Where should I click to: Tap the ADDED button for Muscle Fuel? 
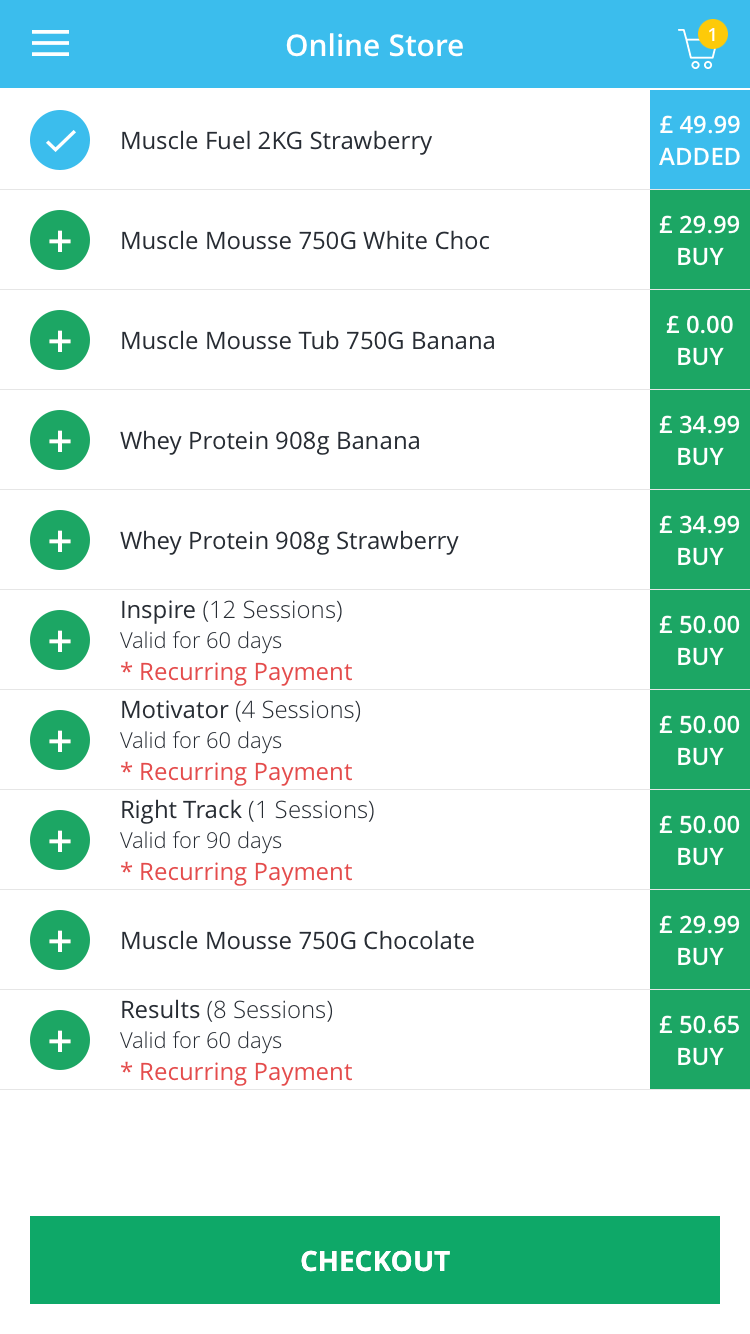[700, 140]
